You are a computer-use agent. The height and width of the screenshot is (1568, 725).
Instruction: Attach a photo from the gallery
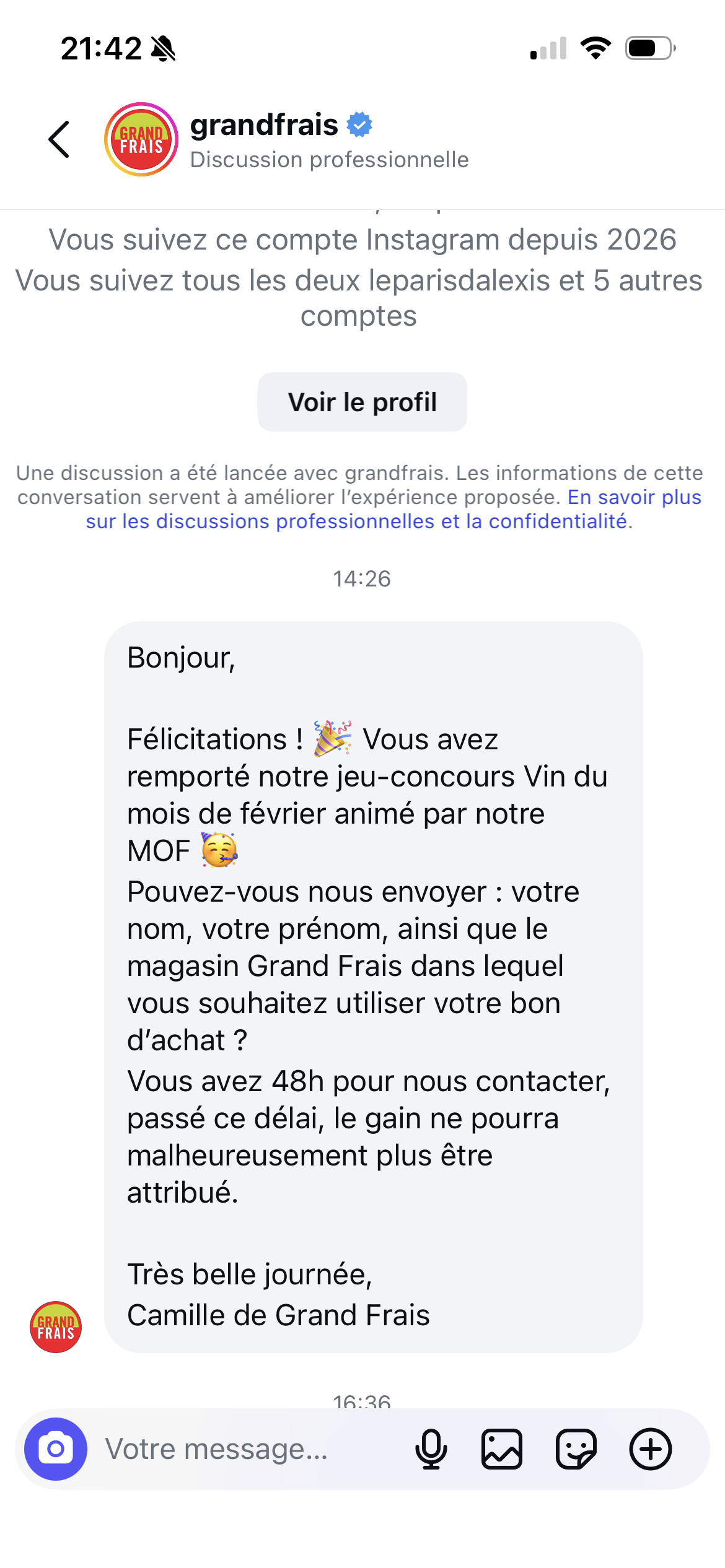point(502,1449)
